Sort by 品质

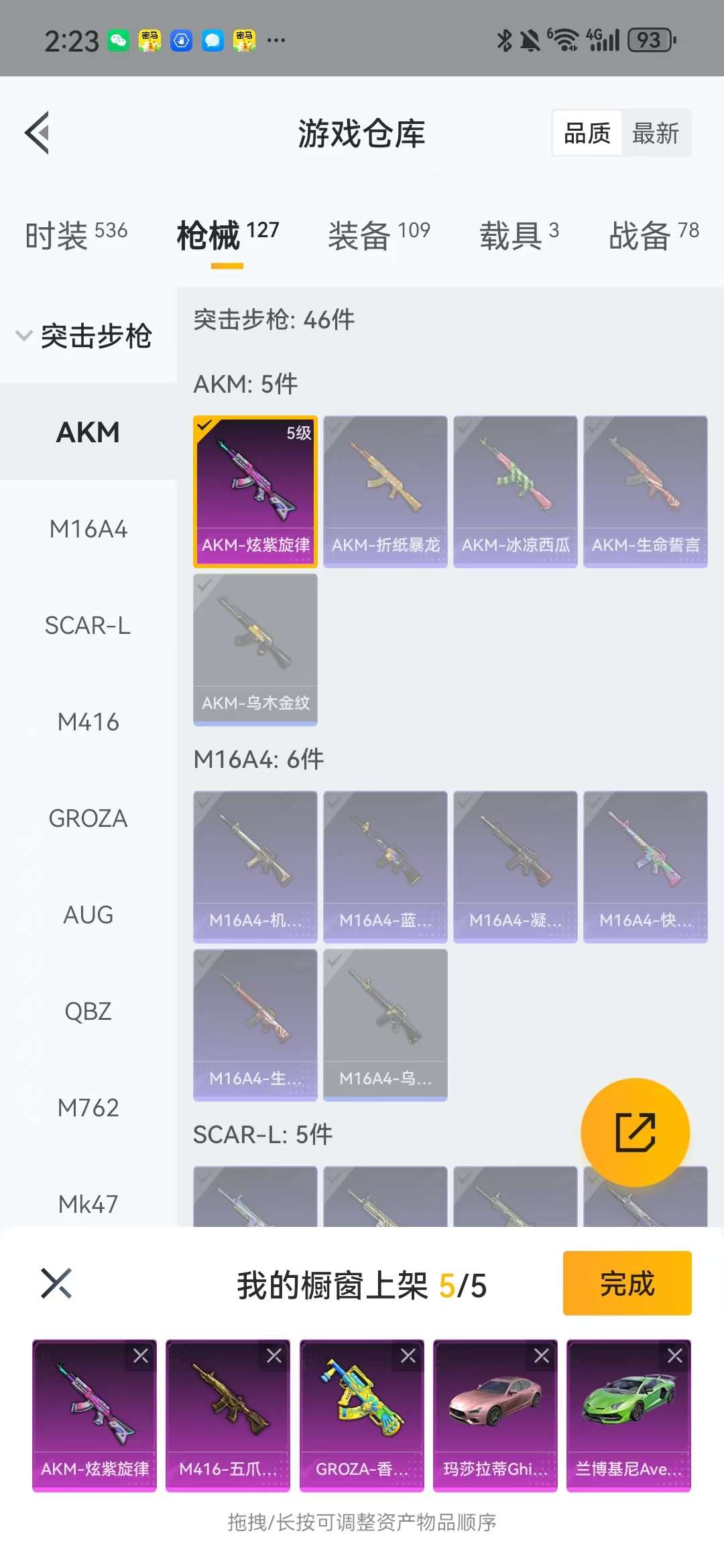(587, 133)
